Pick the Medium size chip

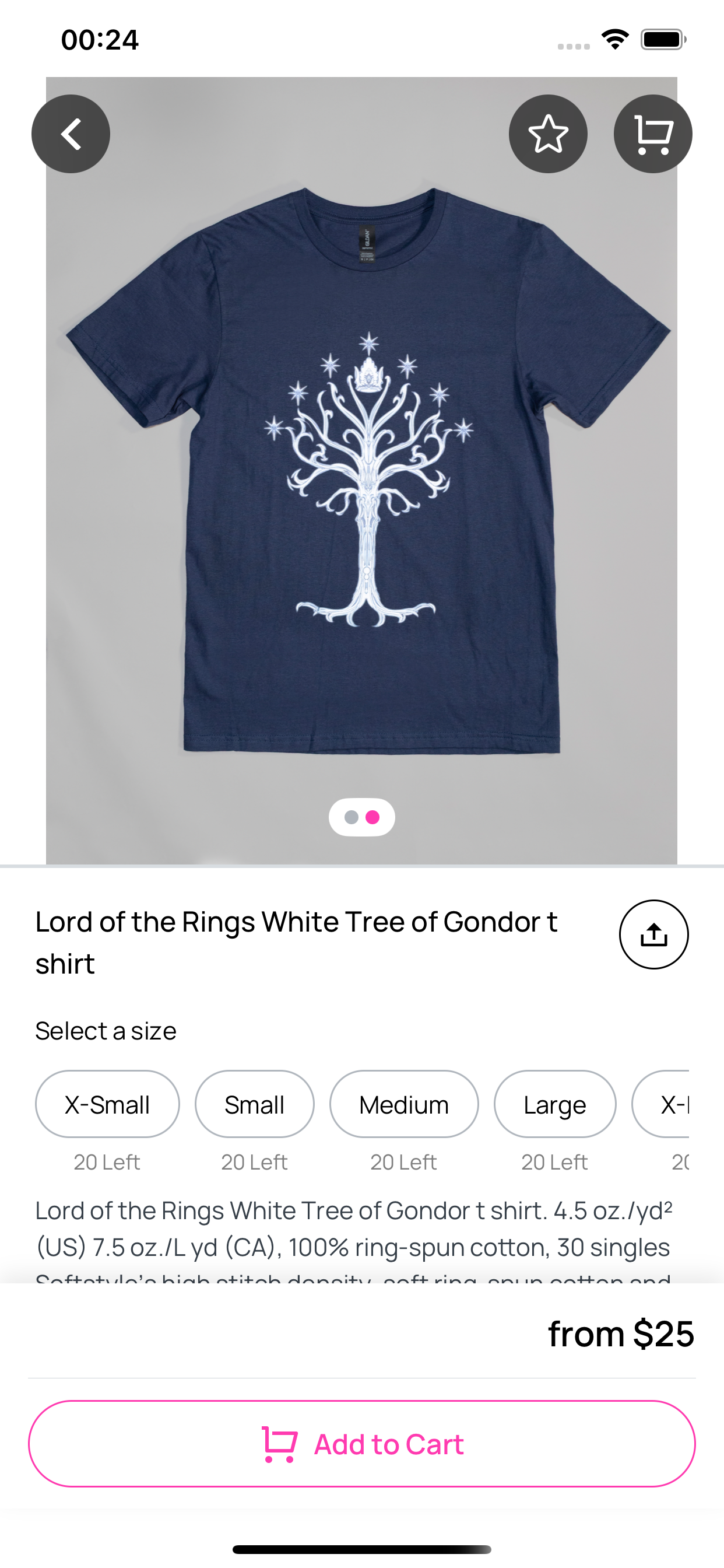(404, 1104)
